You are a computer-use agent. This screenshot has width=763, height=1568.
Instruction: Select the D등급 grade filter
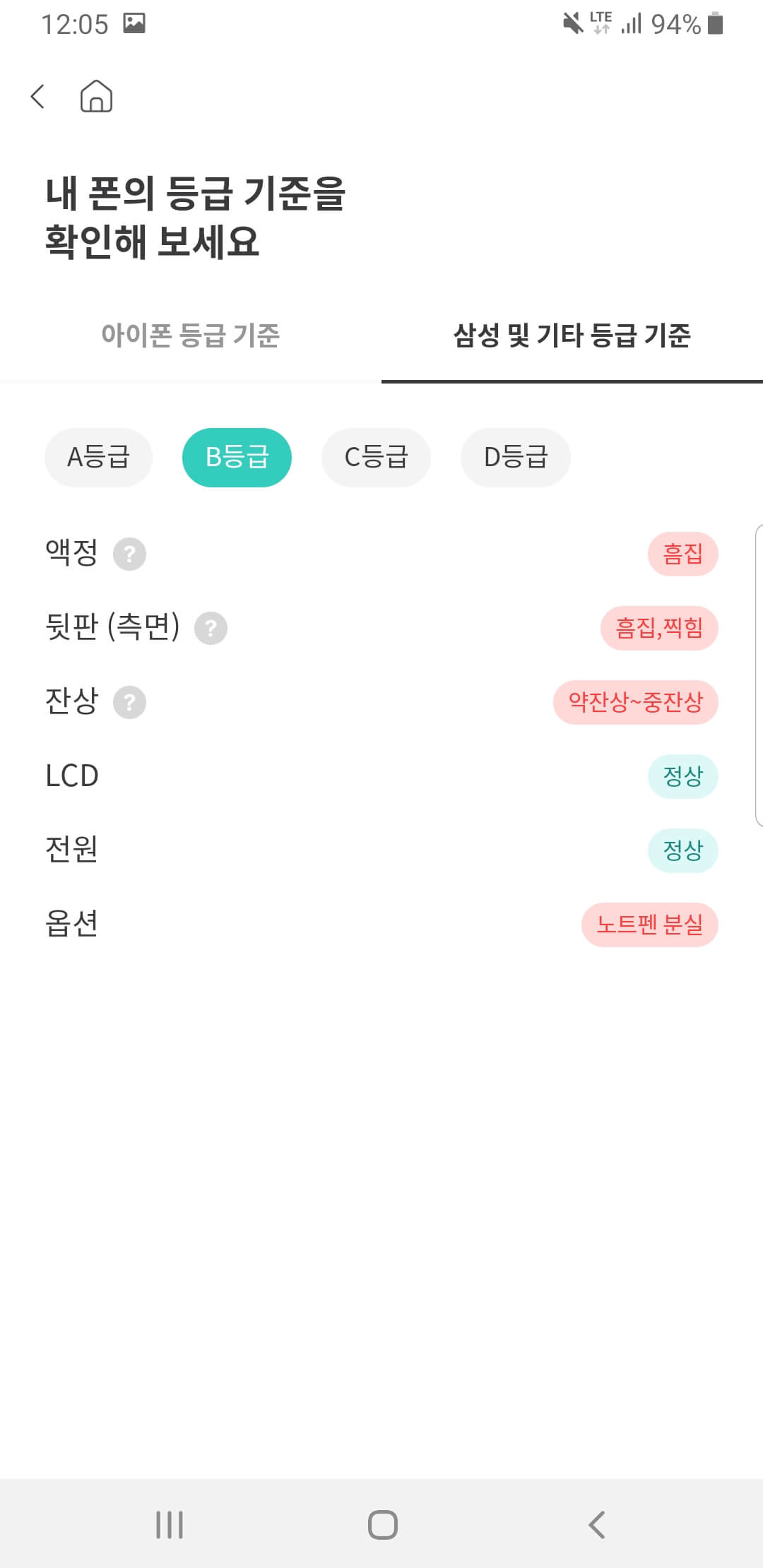(515, 457)
